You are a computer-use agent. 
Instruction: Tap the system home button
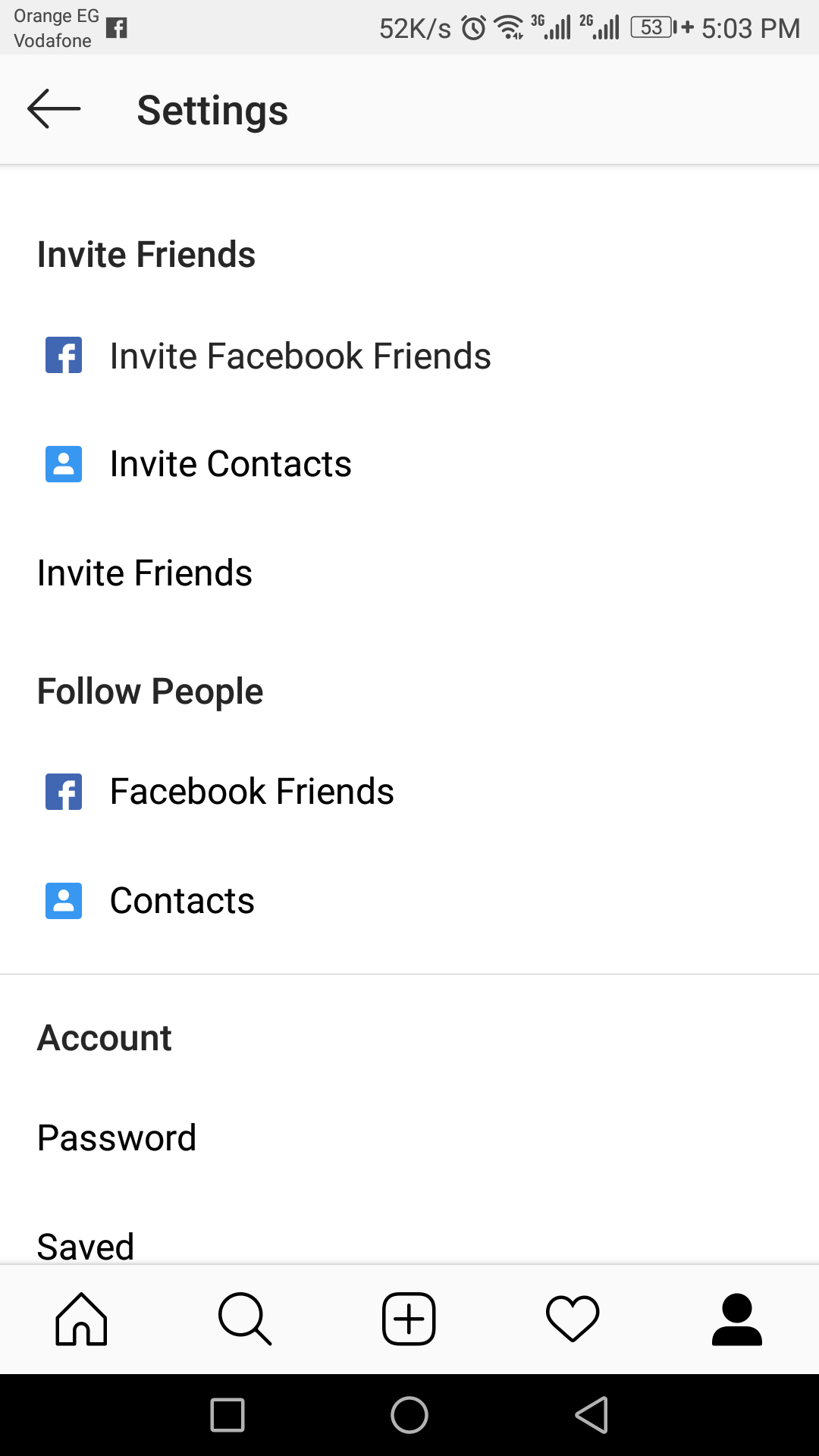pyautogui.click(x=409, y=1415)
